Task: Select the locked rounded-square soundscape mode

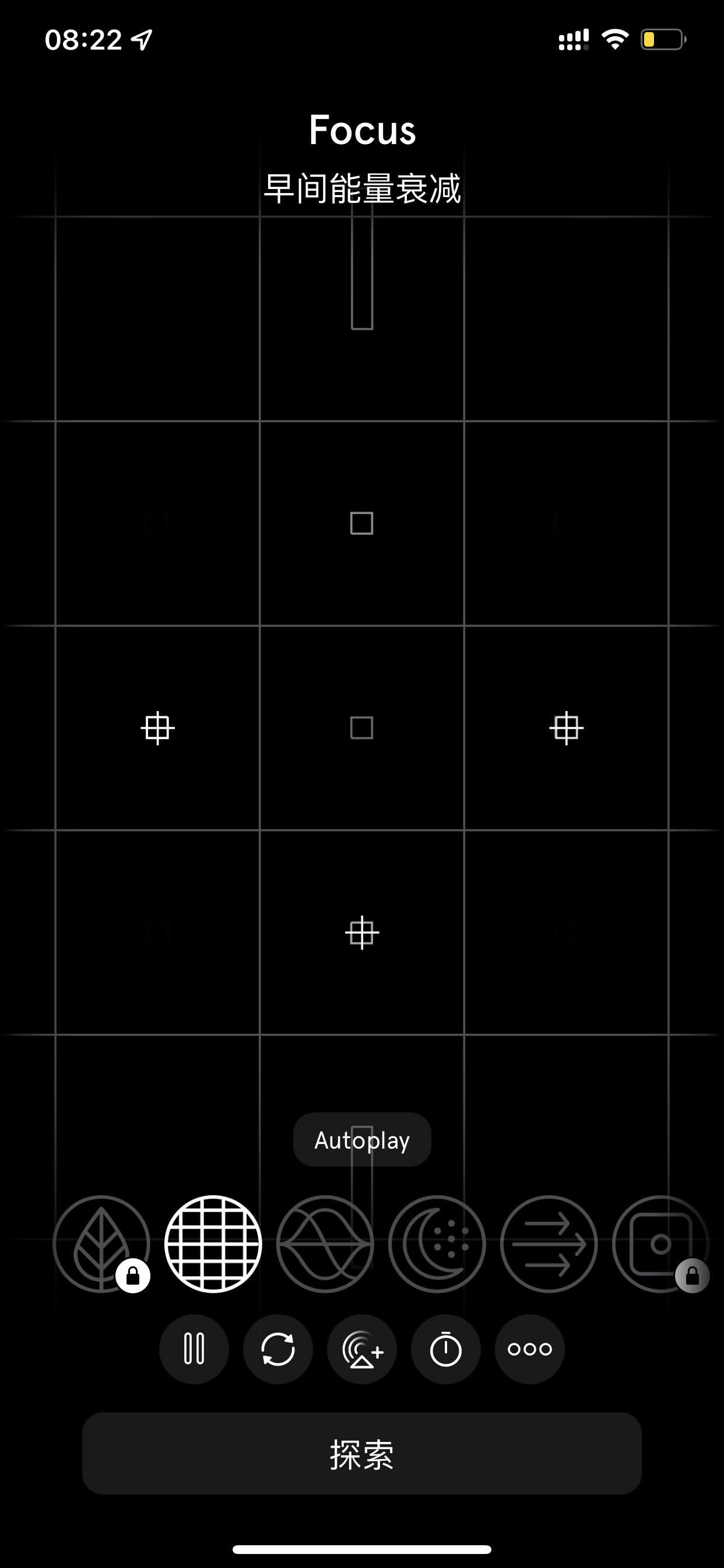Action: tap(660, 1244)
